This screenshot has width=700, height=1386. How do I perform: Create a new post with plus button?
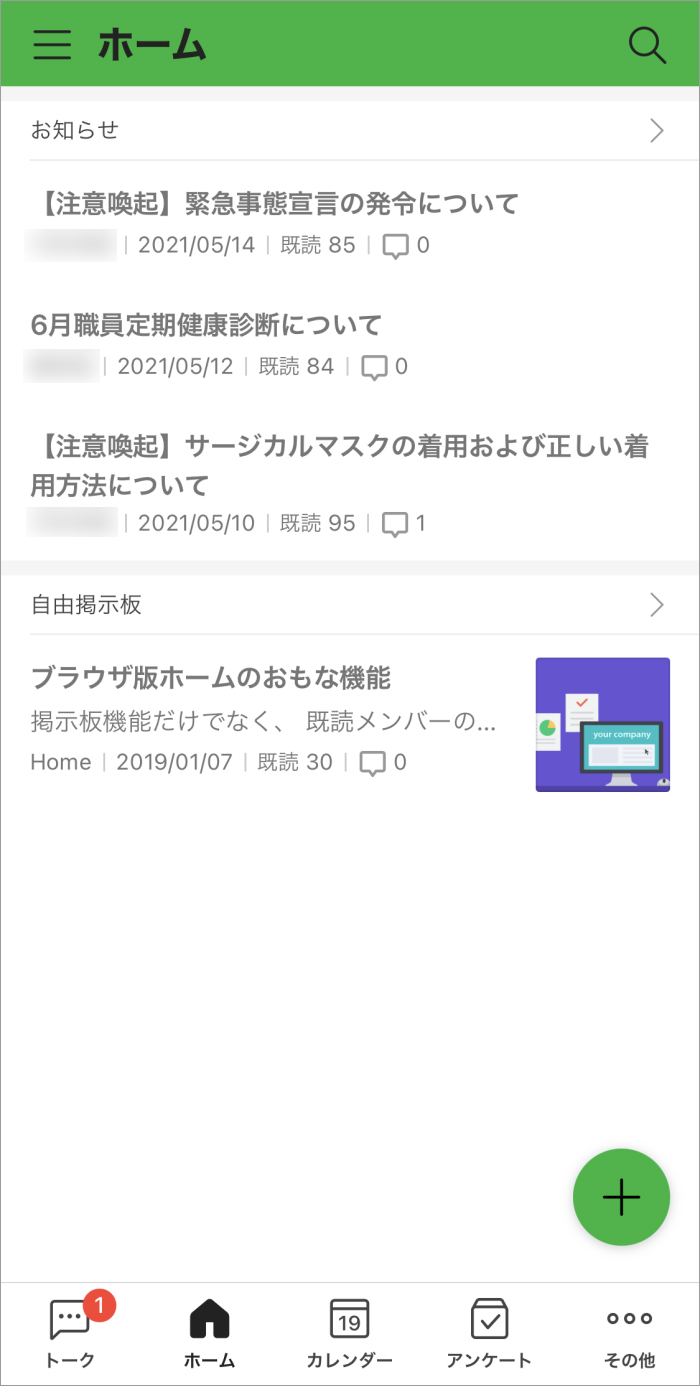(621, 1197)
